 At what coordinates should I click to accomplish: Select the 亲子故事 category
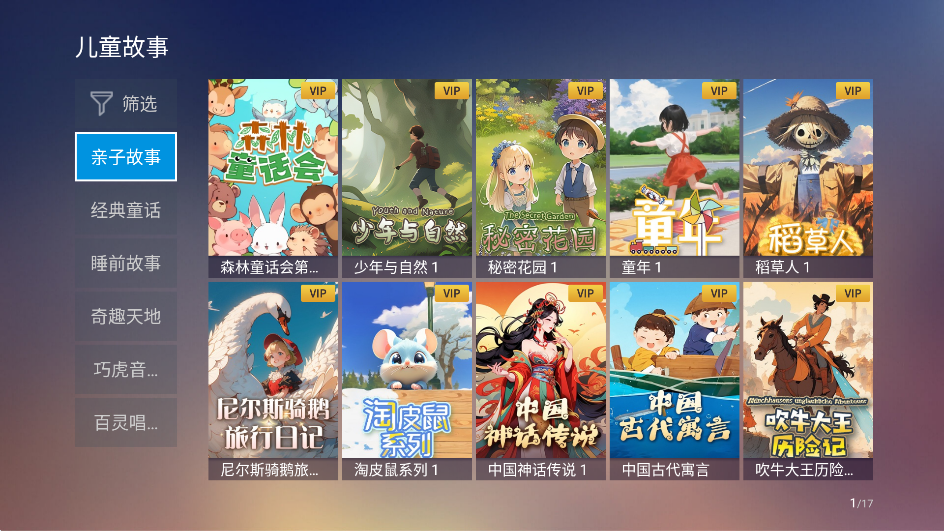click(126, 157)
